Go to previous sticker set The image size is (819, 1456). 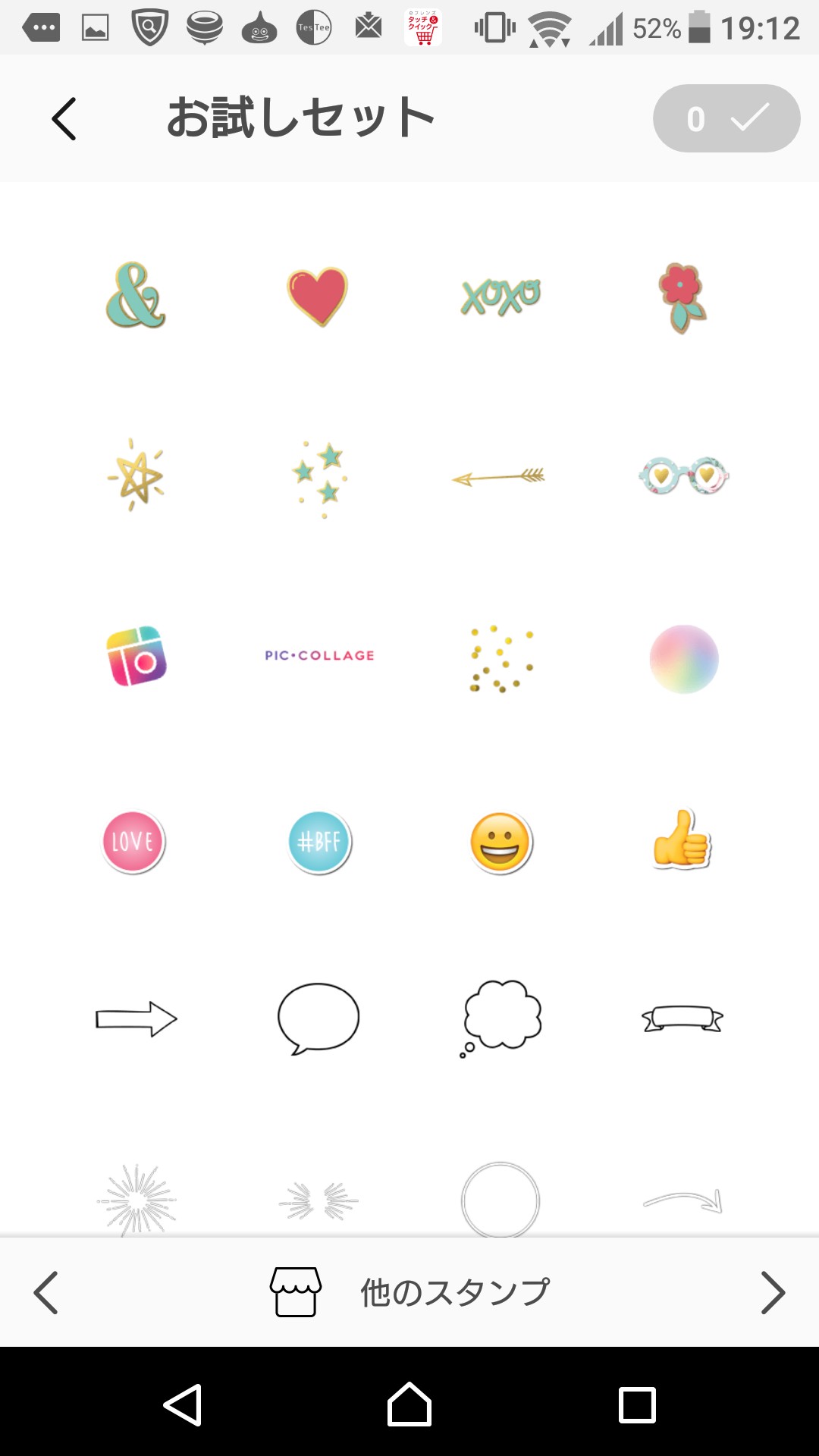pyautogui.click(x=46, y=1292)
